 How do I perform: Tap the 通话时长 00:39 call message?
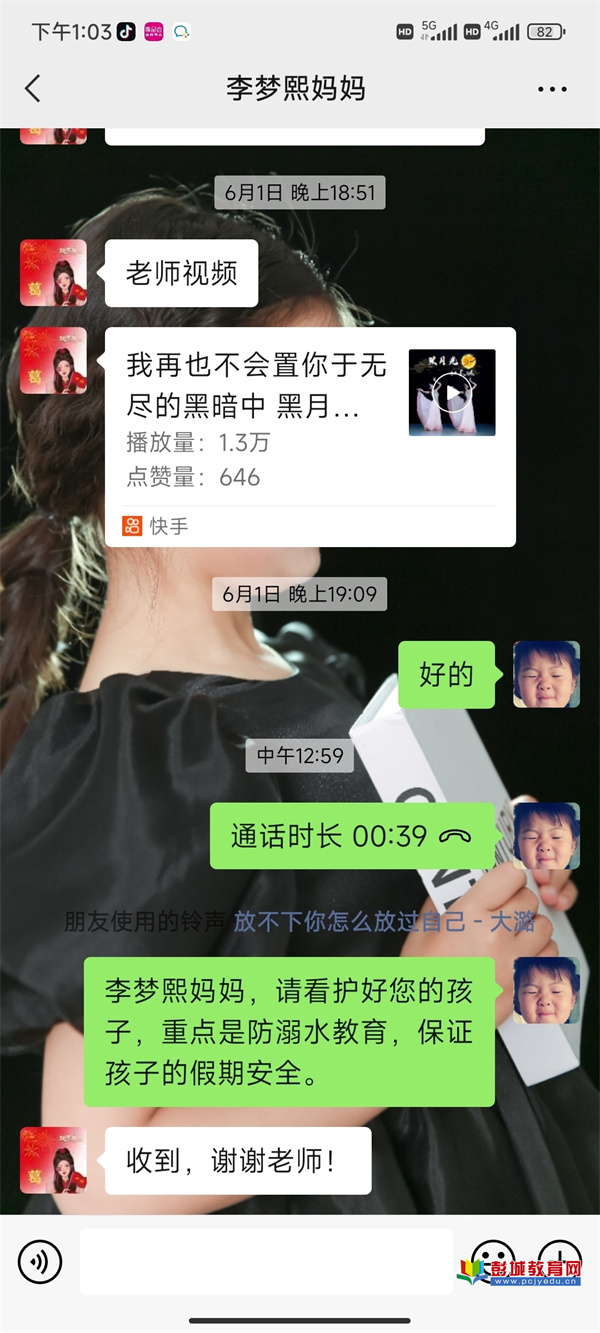[x=352, y=836]
